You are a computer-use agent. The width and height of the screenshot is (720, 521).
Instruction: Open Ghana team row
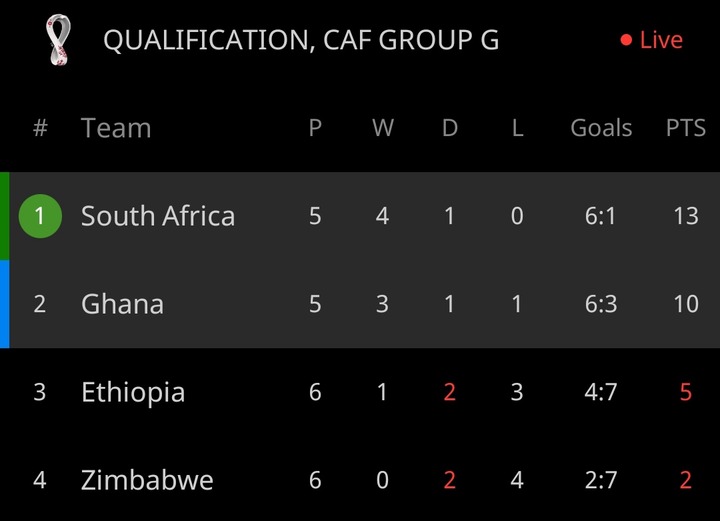point(122,304)
